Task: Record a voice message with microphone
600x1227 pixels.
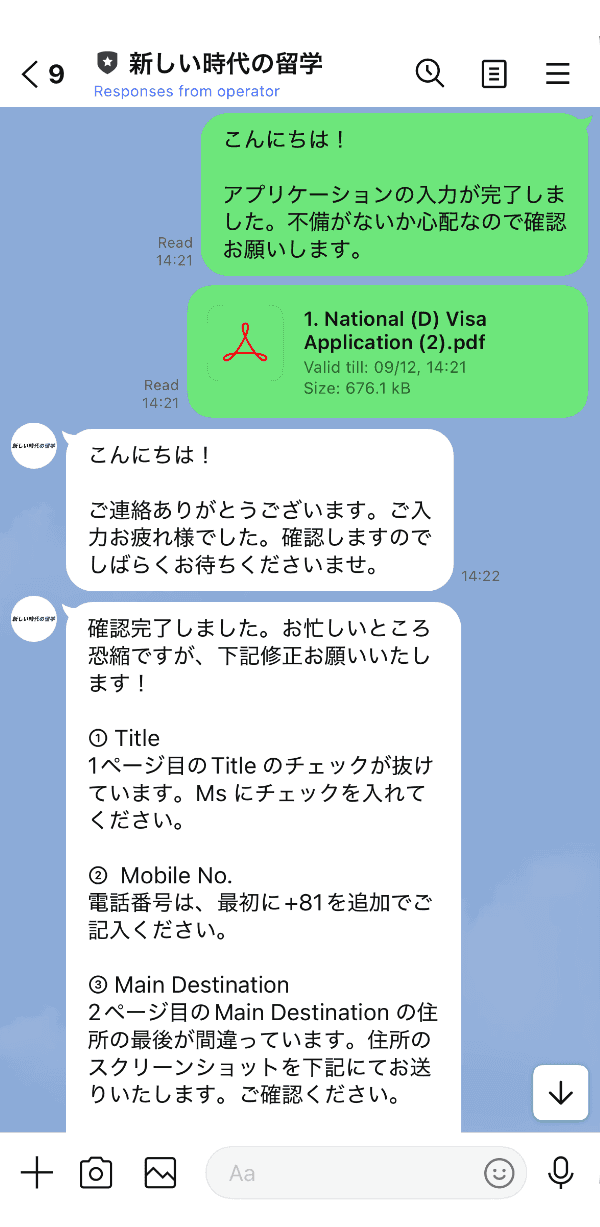Action: pos(561,1172)
